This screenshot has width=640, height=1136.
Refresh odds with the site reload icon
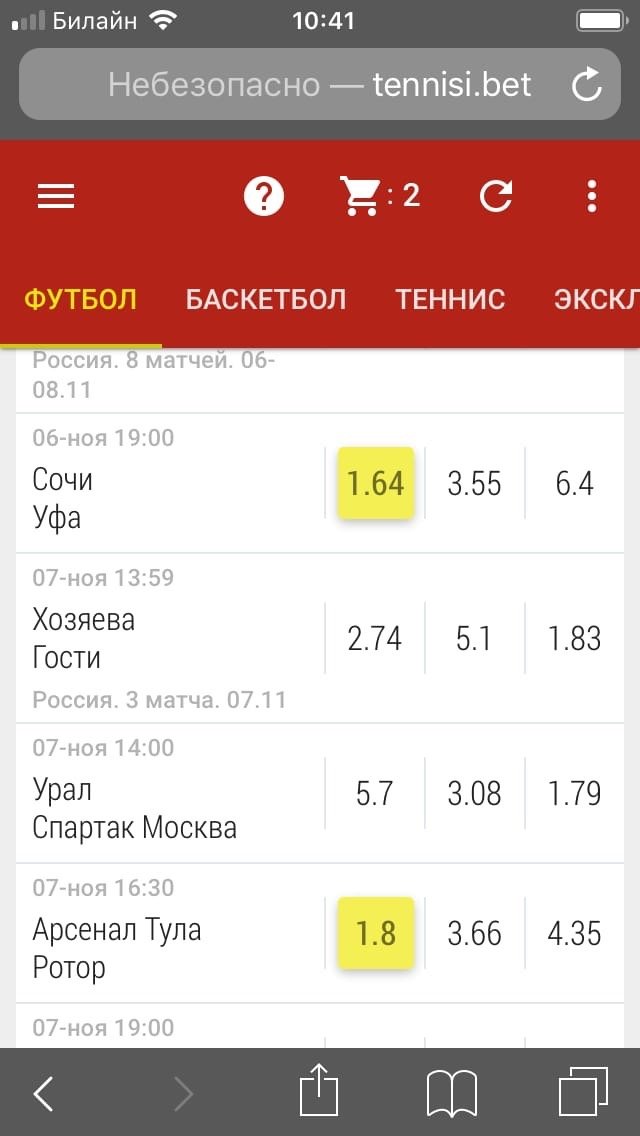(495, 196)
